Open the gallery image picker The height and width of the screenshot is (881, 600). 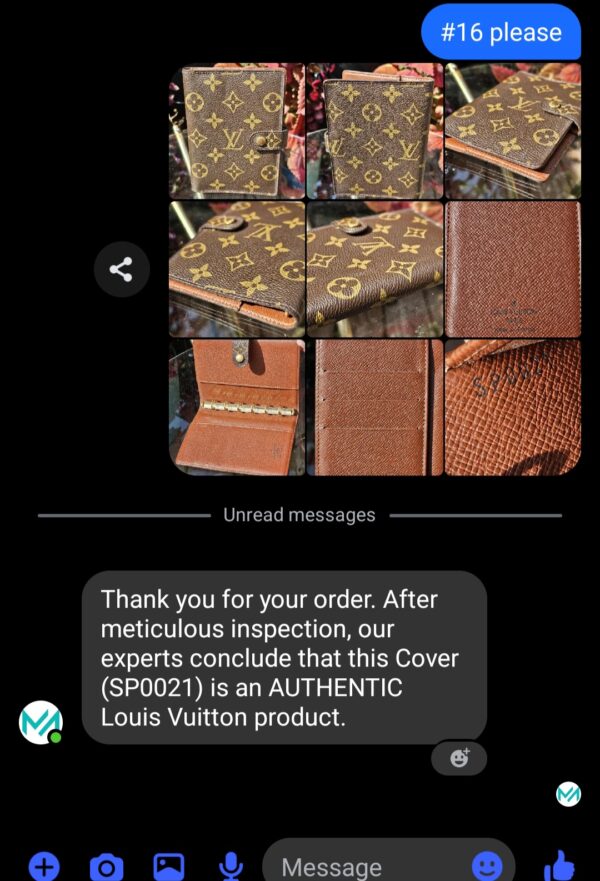click(168, 865)
